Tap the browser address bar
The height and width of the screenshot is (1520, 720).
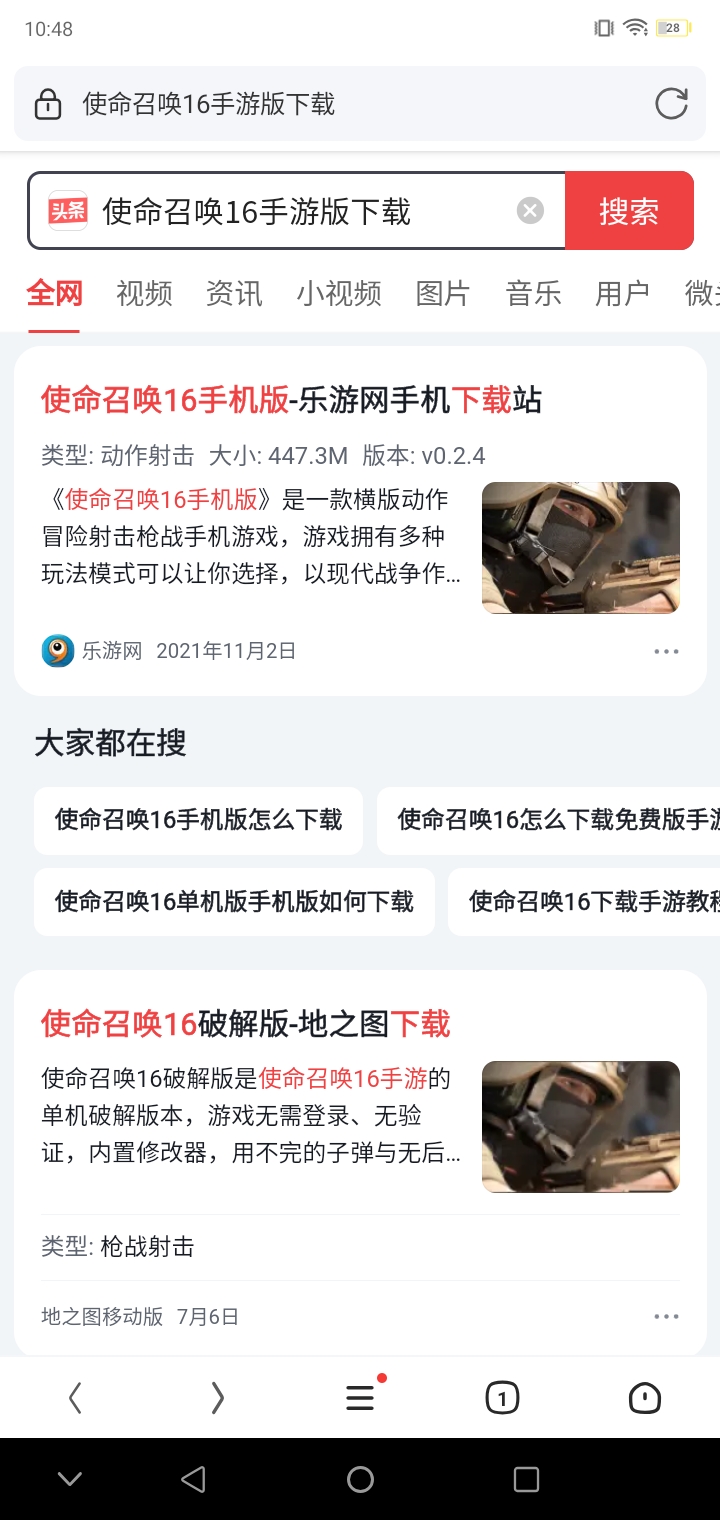340,104
